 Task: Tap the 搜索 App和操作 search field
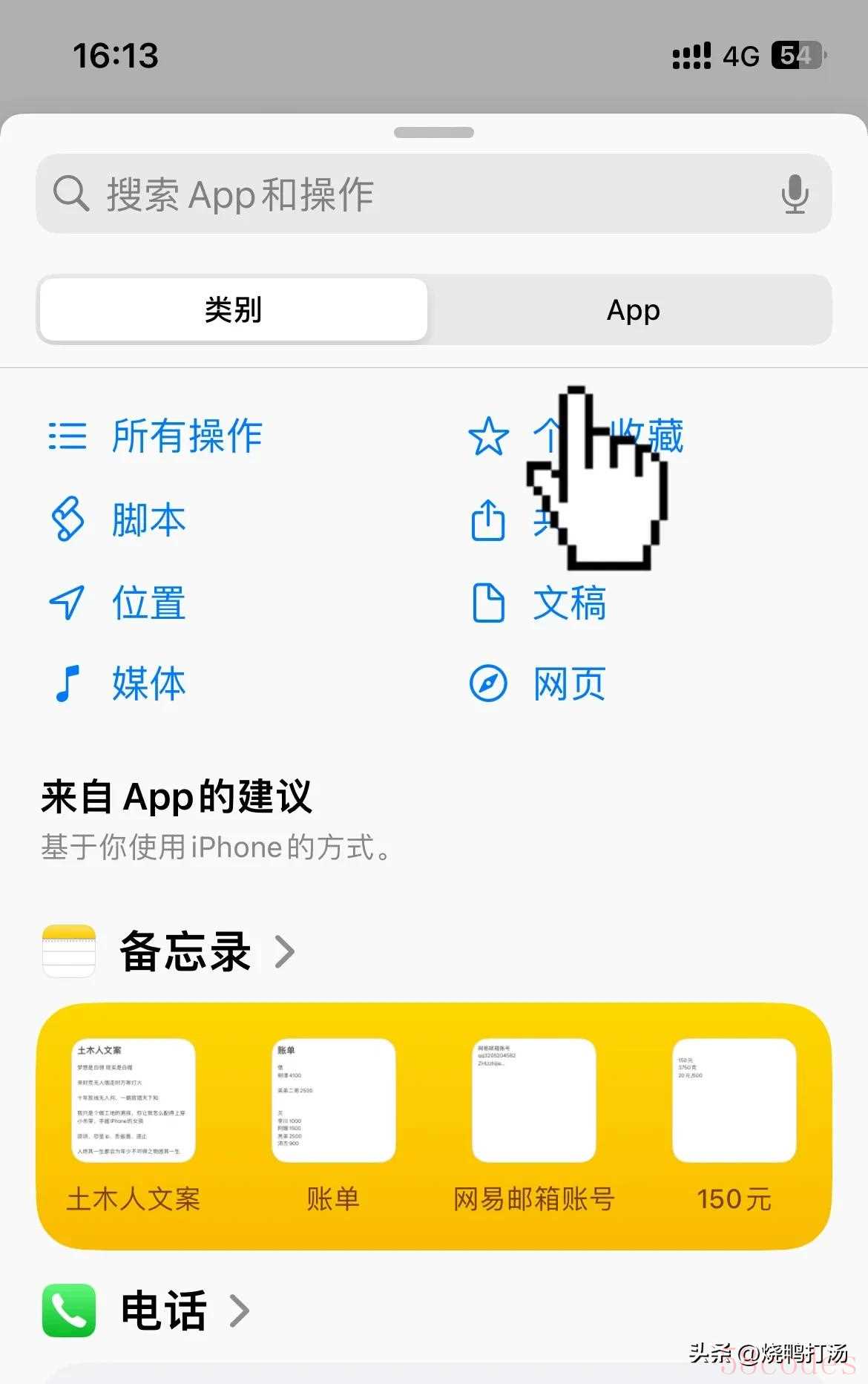[x=401, y=194]
